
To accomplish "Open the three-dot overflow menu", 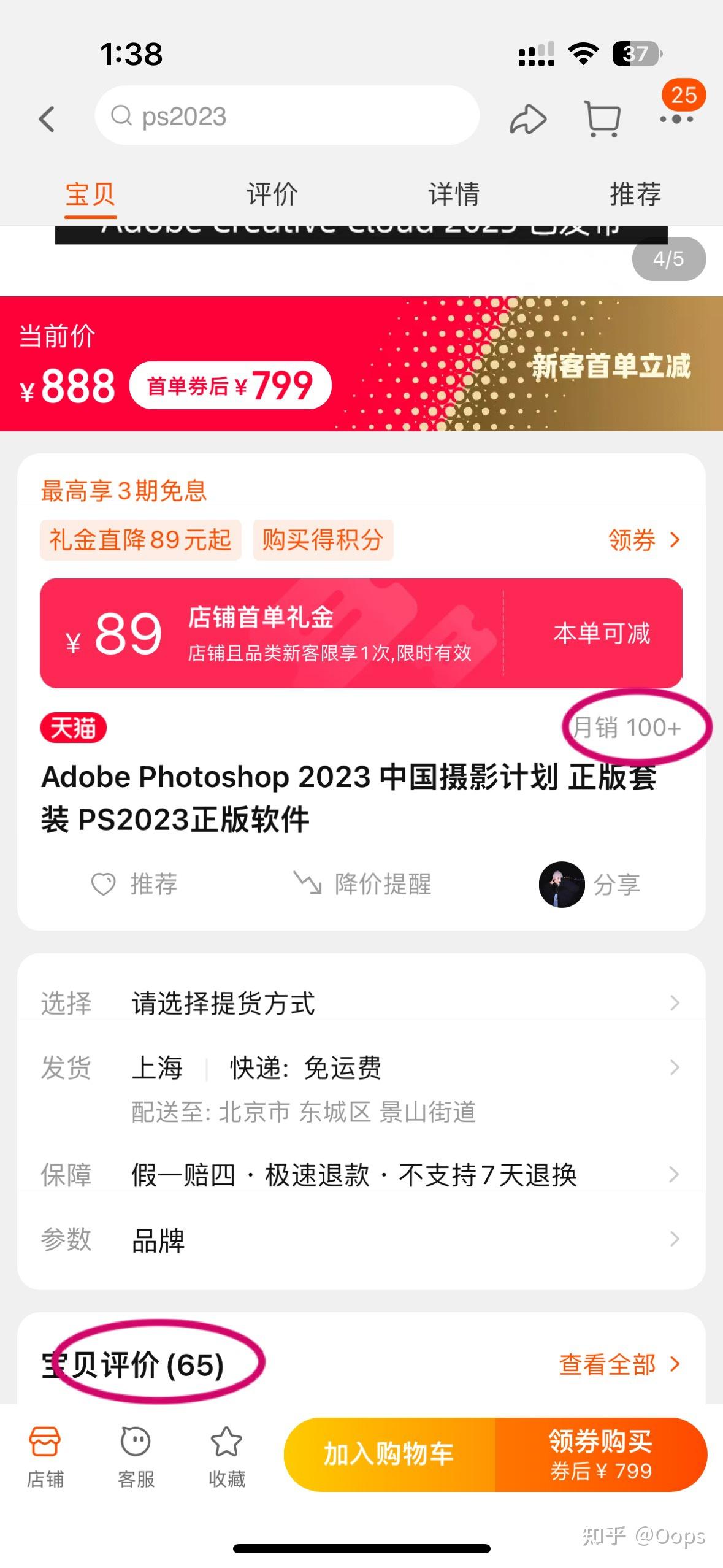I will pos(676,118).
